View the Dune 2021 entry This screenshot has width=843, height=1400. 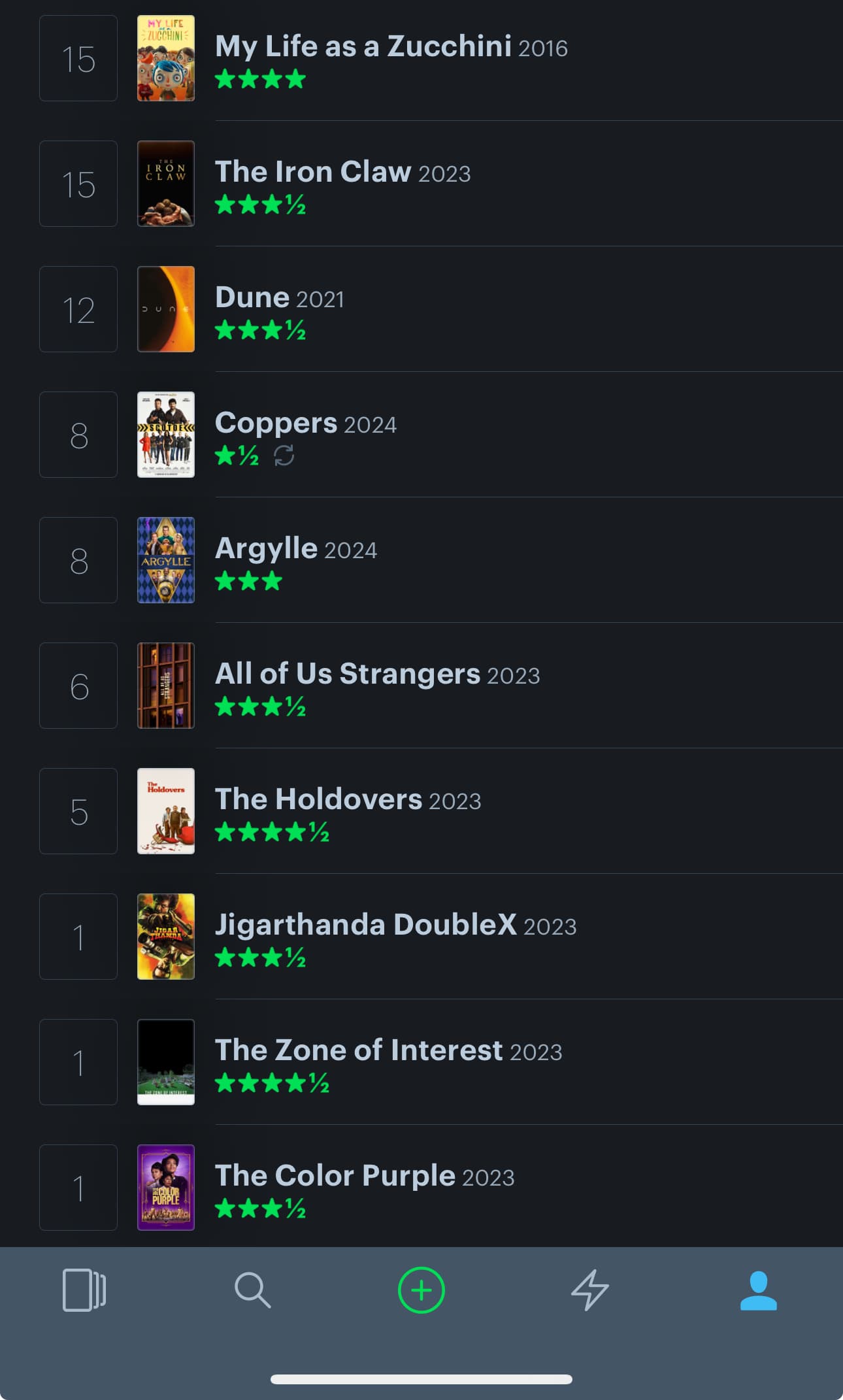[421, 309]
